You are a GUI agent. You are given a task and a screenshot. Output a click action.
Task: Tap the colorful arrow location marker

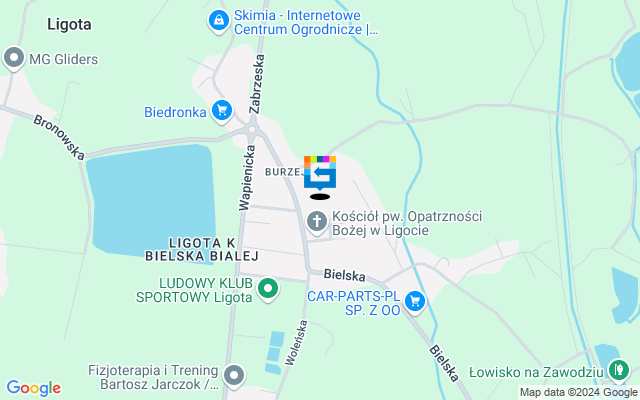point(320,173)
